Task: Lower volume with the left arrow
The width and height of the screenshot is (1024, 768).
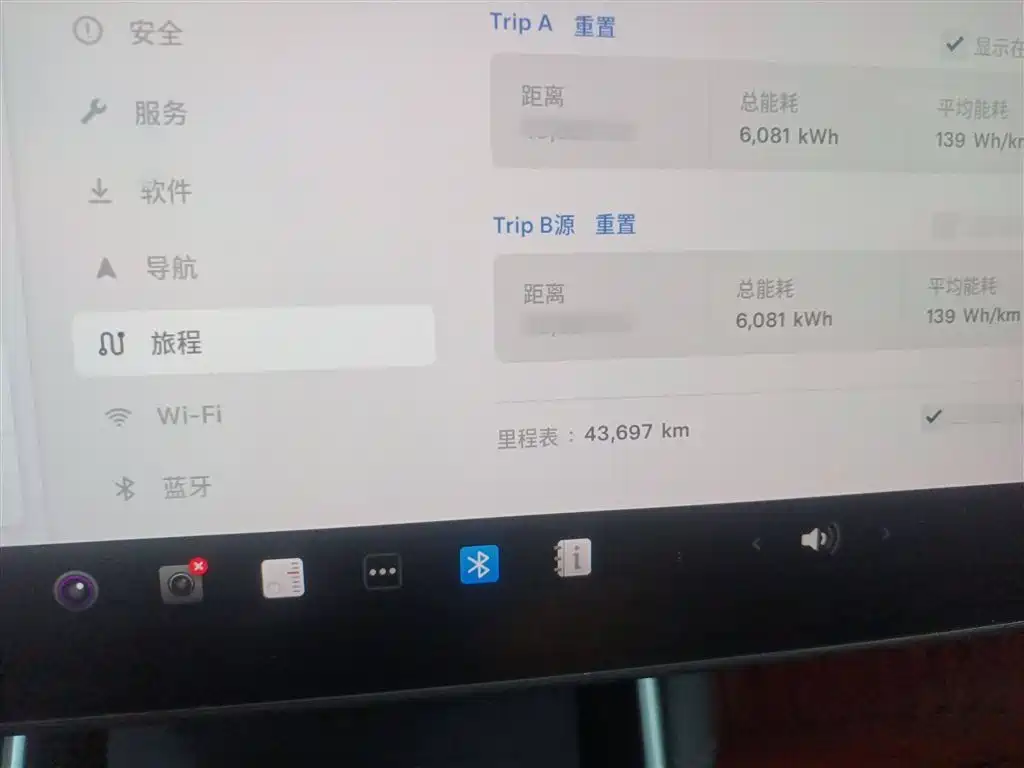Action: coord(756,544)
